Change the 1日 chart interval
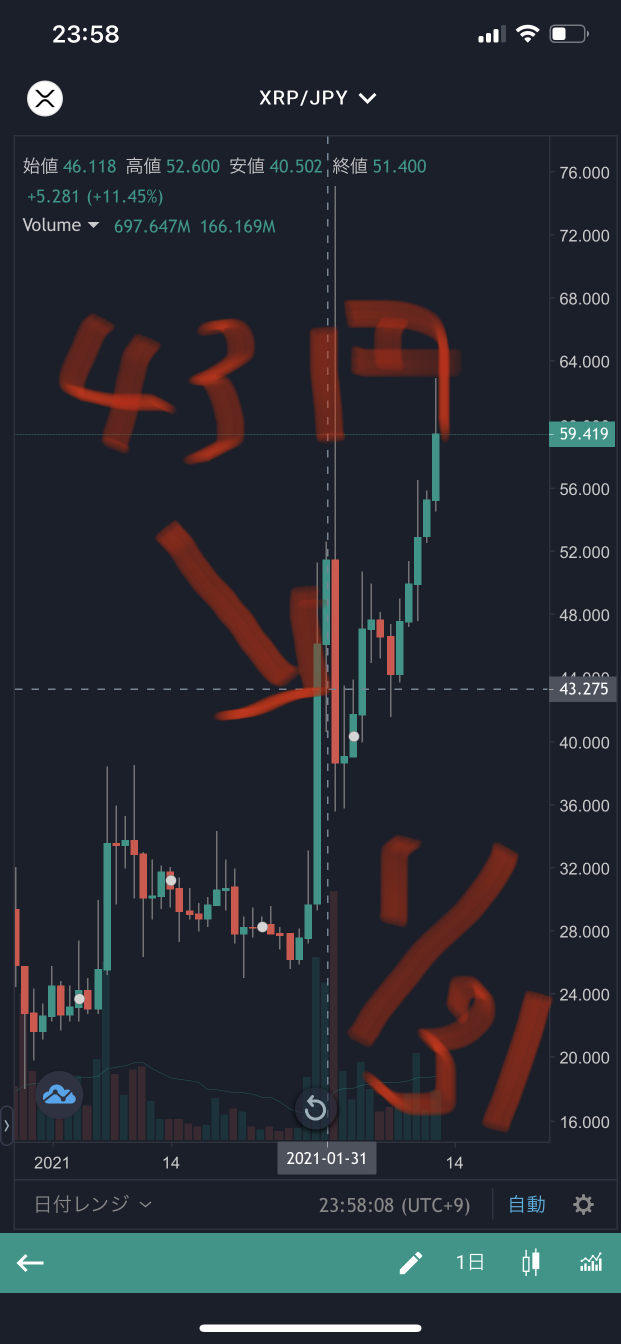Viewport: 621px width, 1344px height. coord(470,1262)
